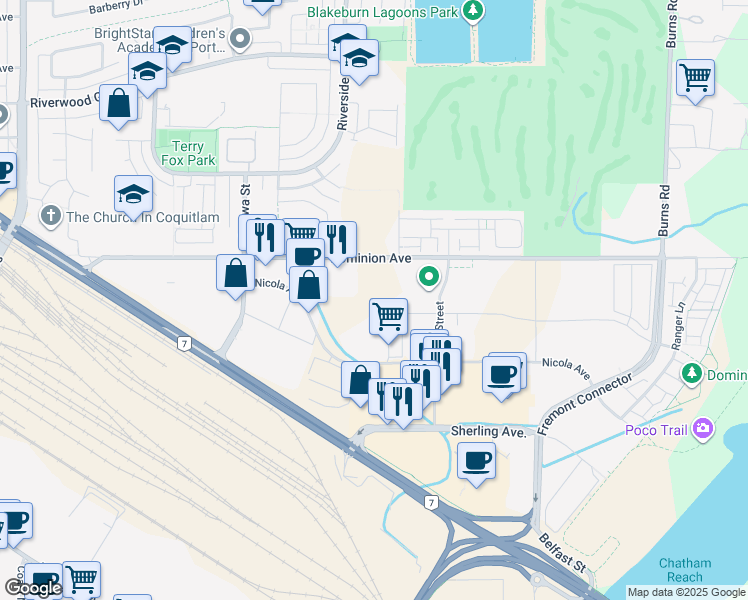The width and height of the screenshot is (748, 600).
Task: Select the grocery cart marker beside the Google logo
Action: 82,578
